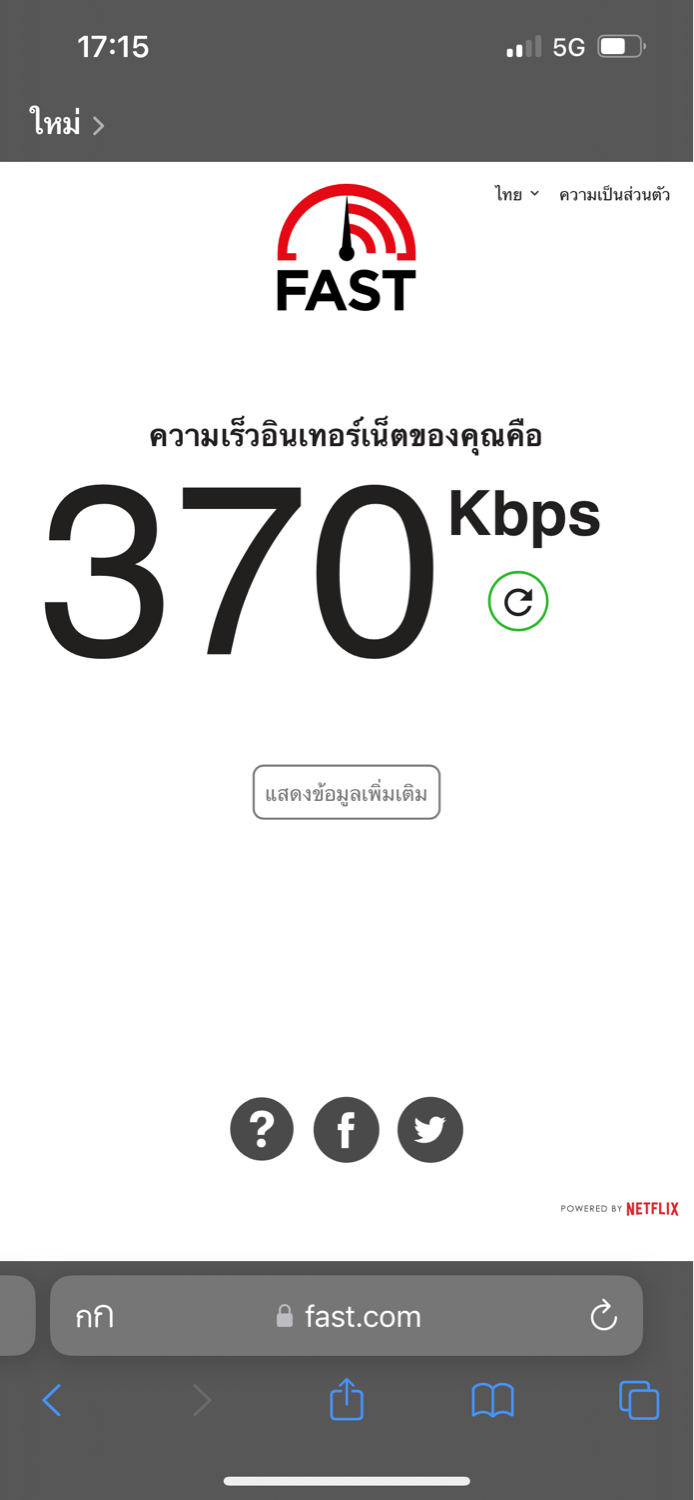694x1500 pixels.
Task: Go back to the previous page
Action: (52, 1400)
